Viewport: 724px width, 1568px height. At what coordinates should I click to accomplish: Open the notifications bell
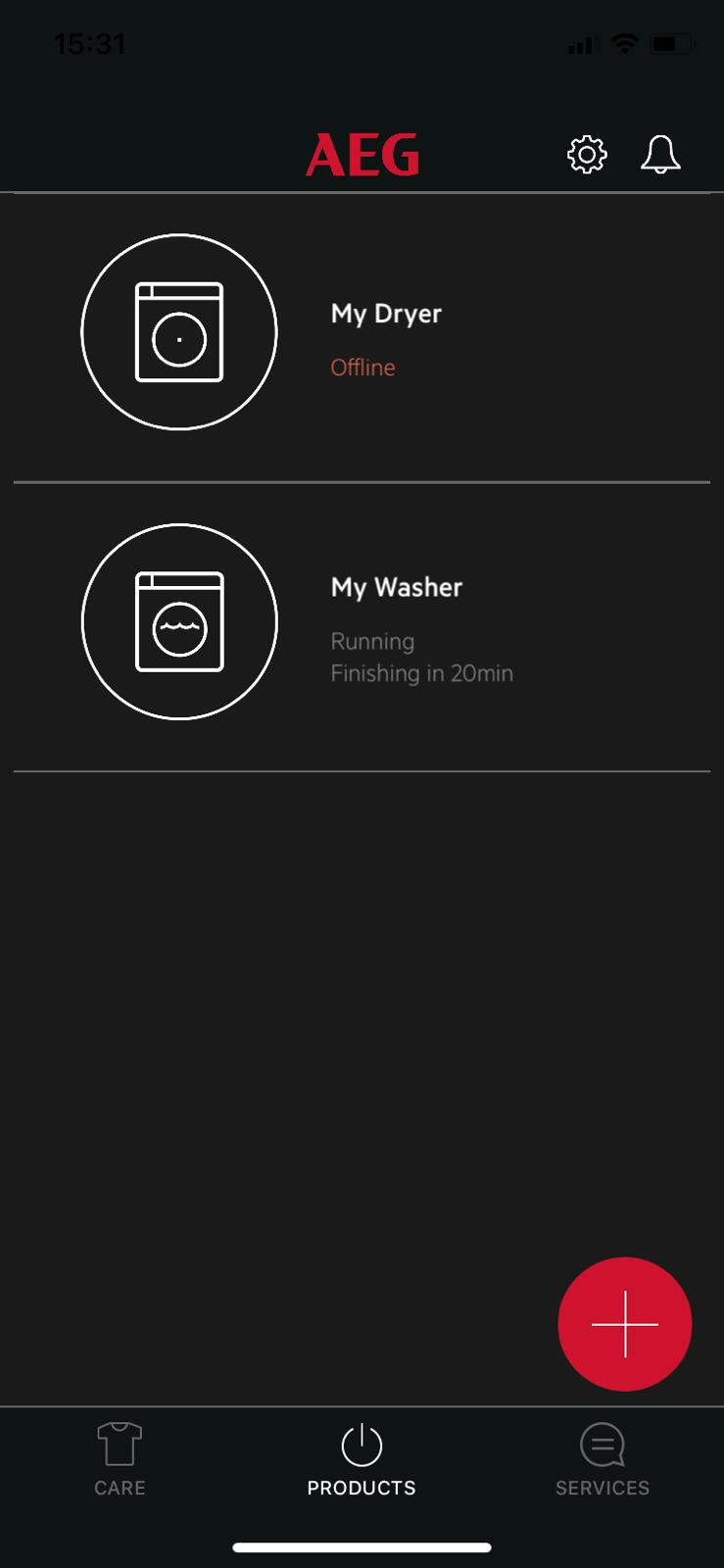[660, 155]
